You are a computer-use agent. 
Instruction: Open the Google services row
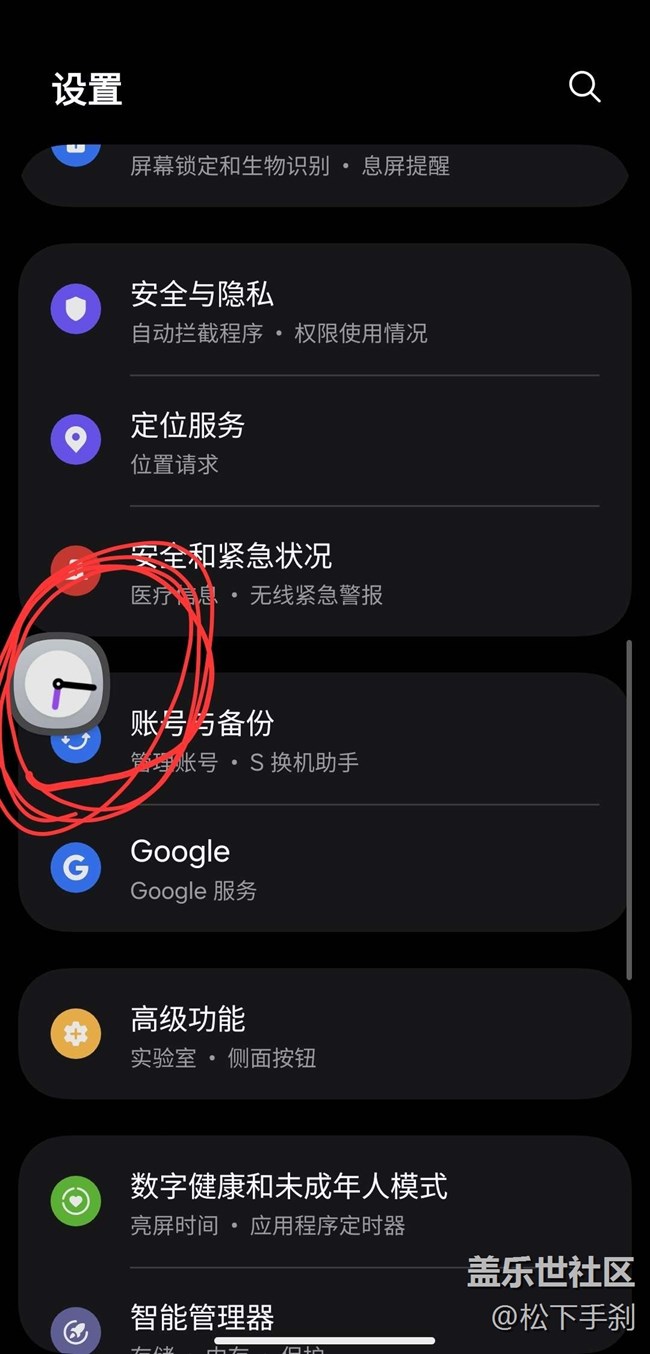coord(325,868)
